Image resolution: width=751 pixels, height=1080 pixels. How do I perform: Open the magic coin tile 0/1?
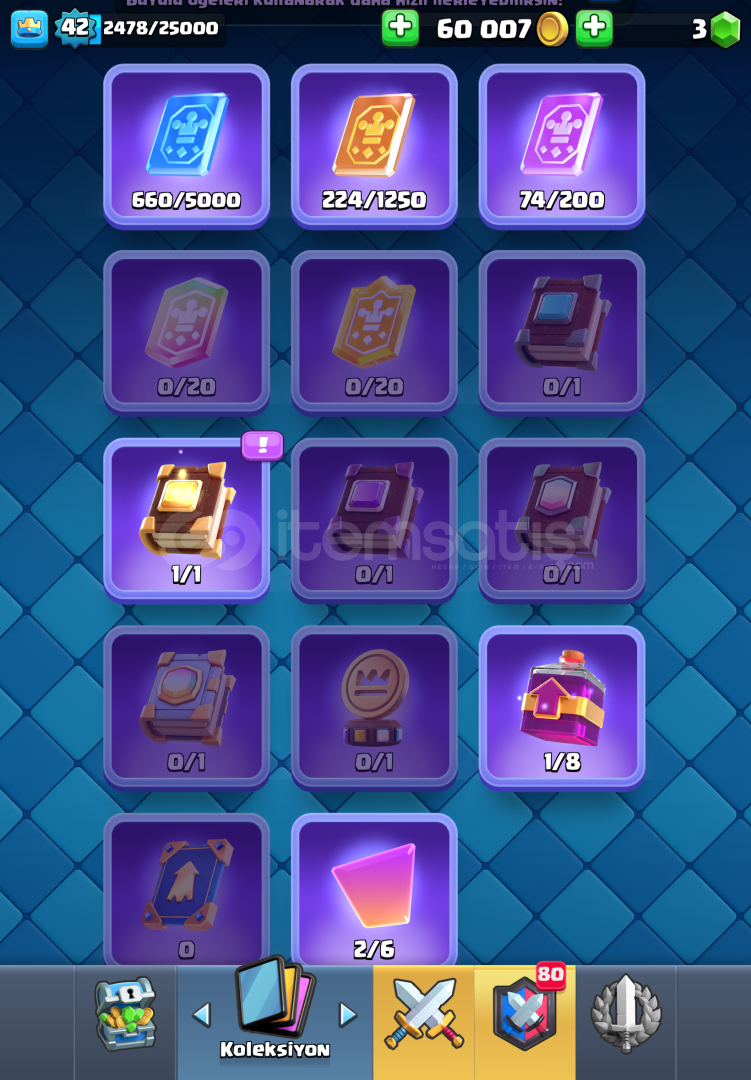pyautogui.click(x=374, y=706)
